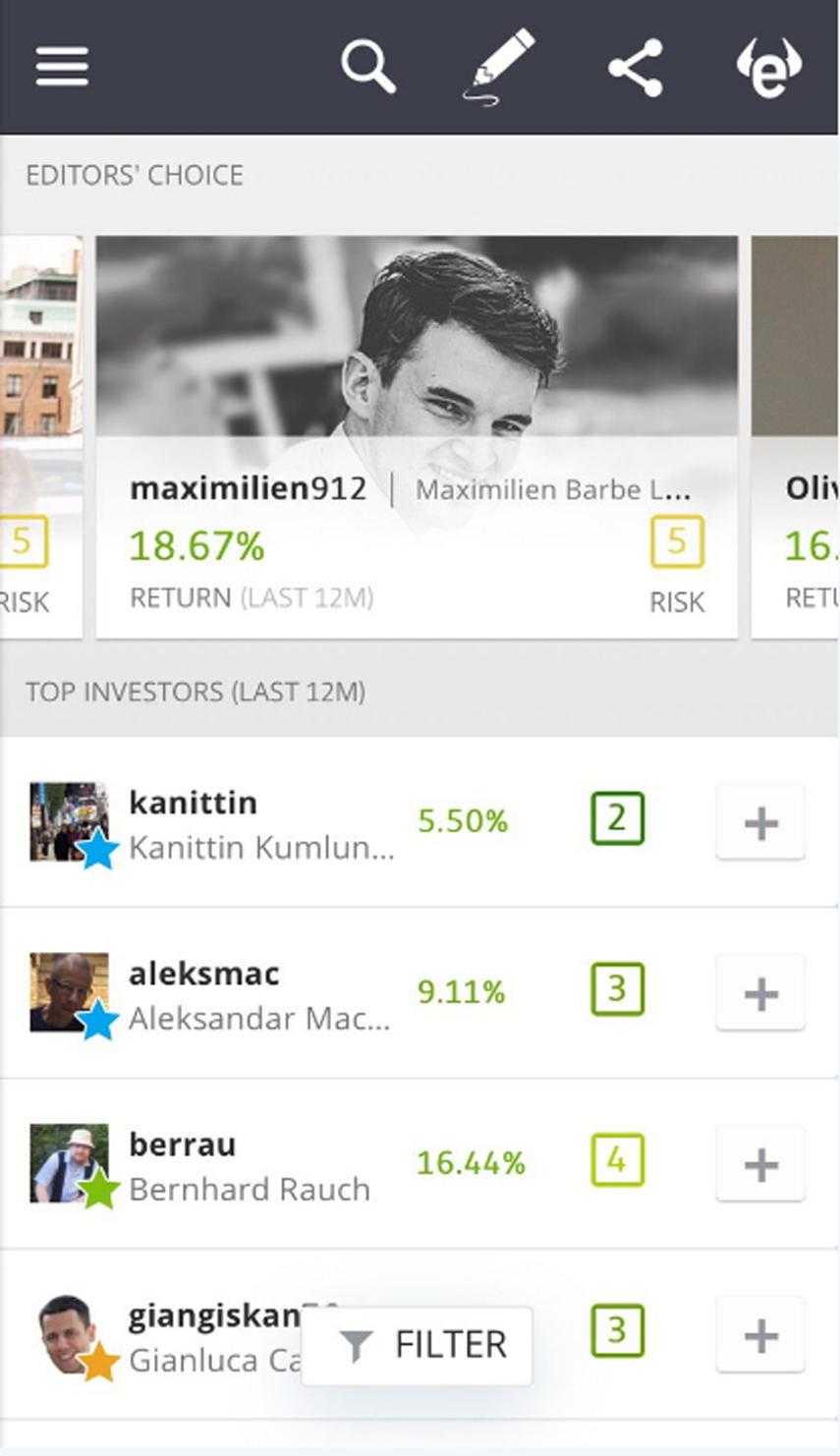Screen dimensions: 840x1456
Task: Open aleksmac's investor profile row
Action: pyautogui.click(x=260, y=993)
